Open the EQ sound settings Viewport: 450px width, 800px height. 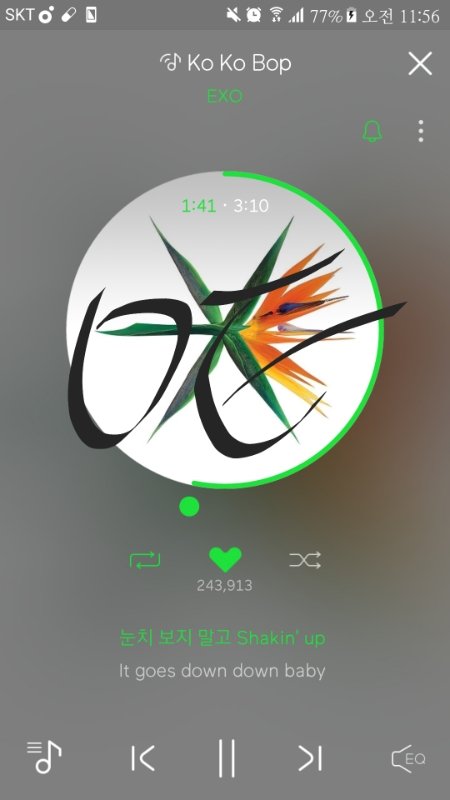[x=408, y=758]
